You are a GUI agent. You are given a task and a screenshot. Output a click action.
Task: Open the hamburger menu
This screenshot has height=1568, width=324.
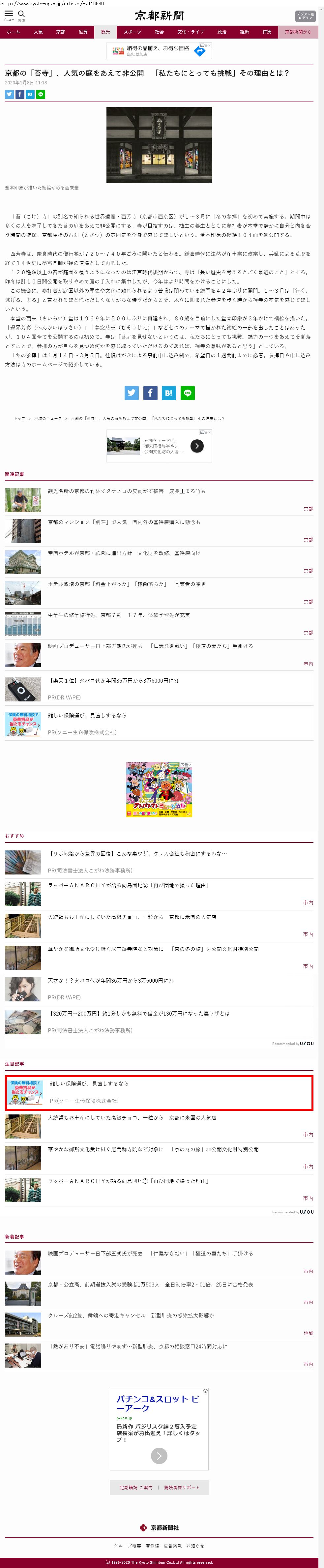9,15
